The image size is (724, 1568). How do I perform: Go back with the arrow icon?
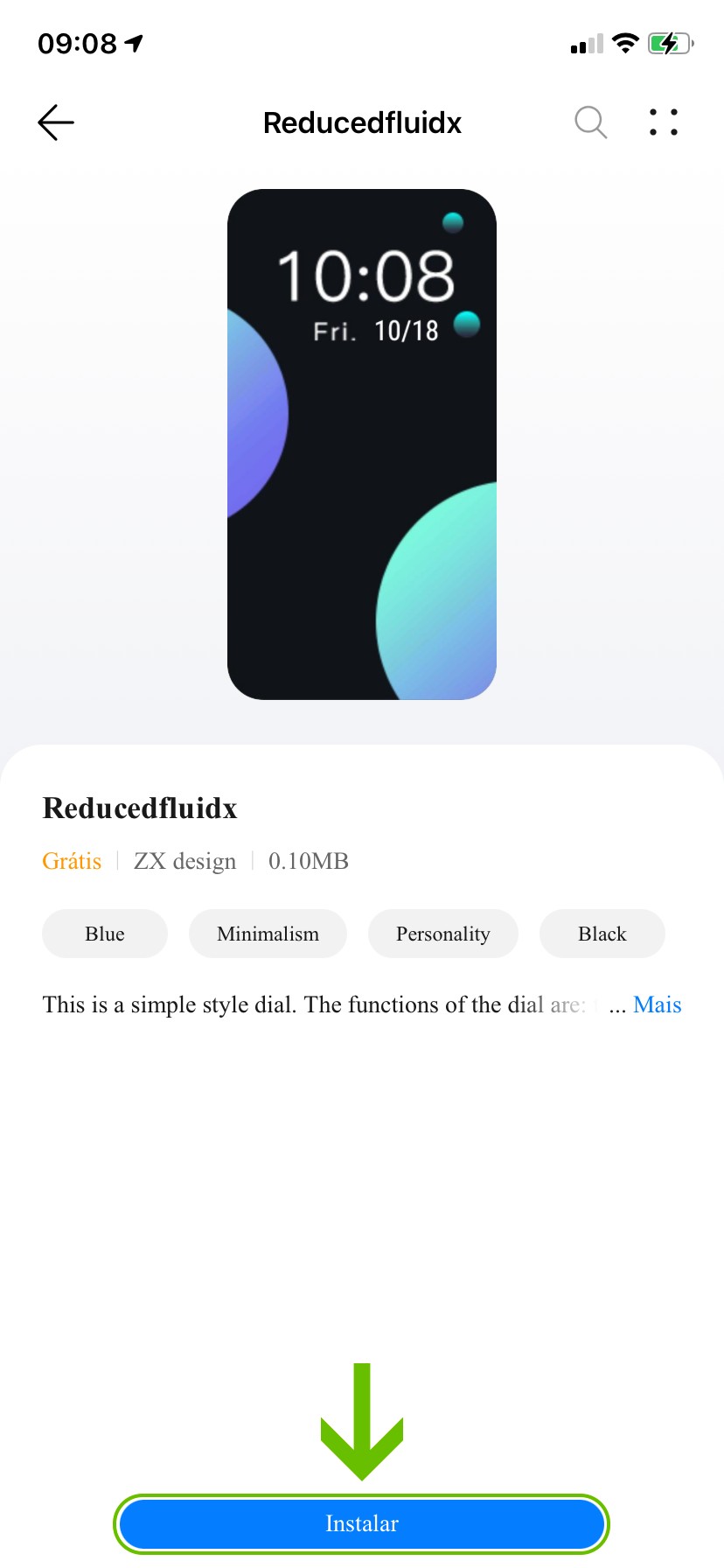(56, 122)
